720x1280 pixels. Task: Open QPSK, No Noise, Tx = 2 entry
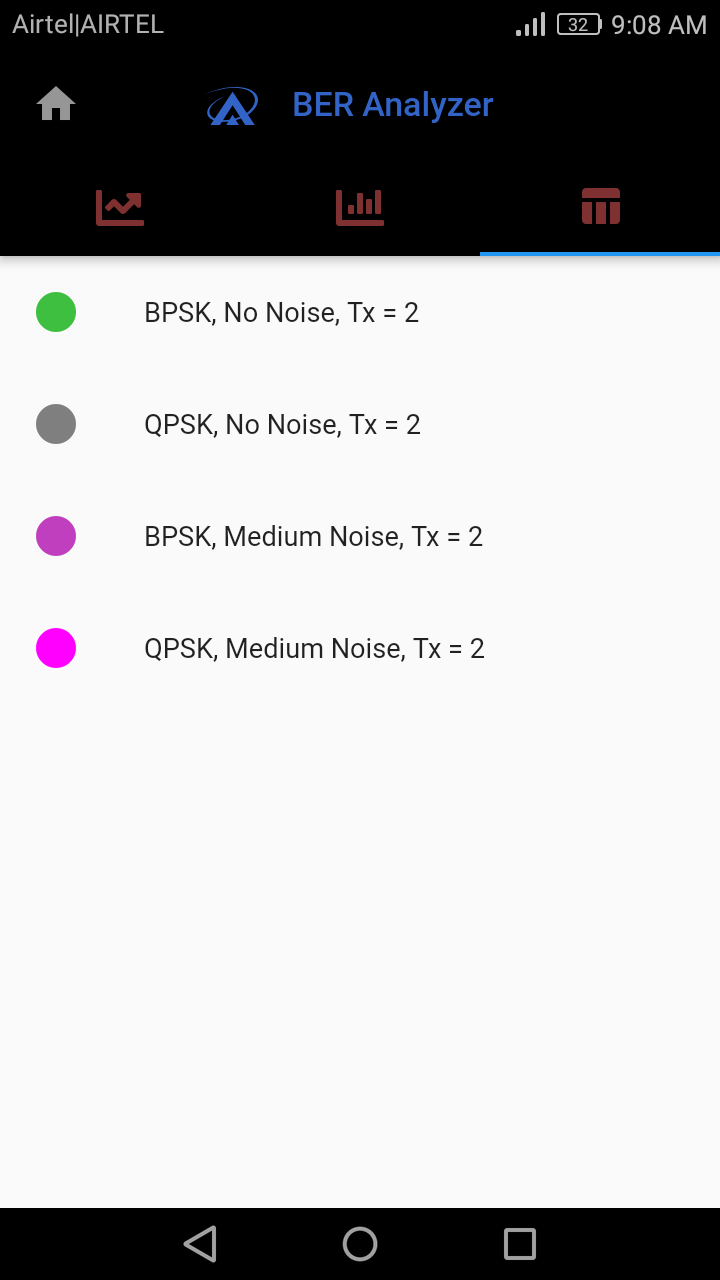[x=282, y=425]
